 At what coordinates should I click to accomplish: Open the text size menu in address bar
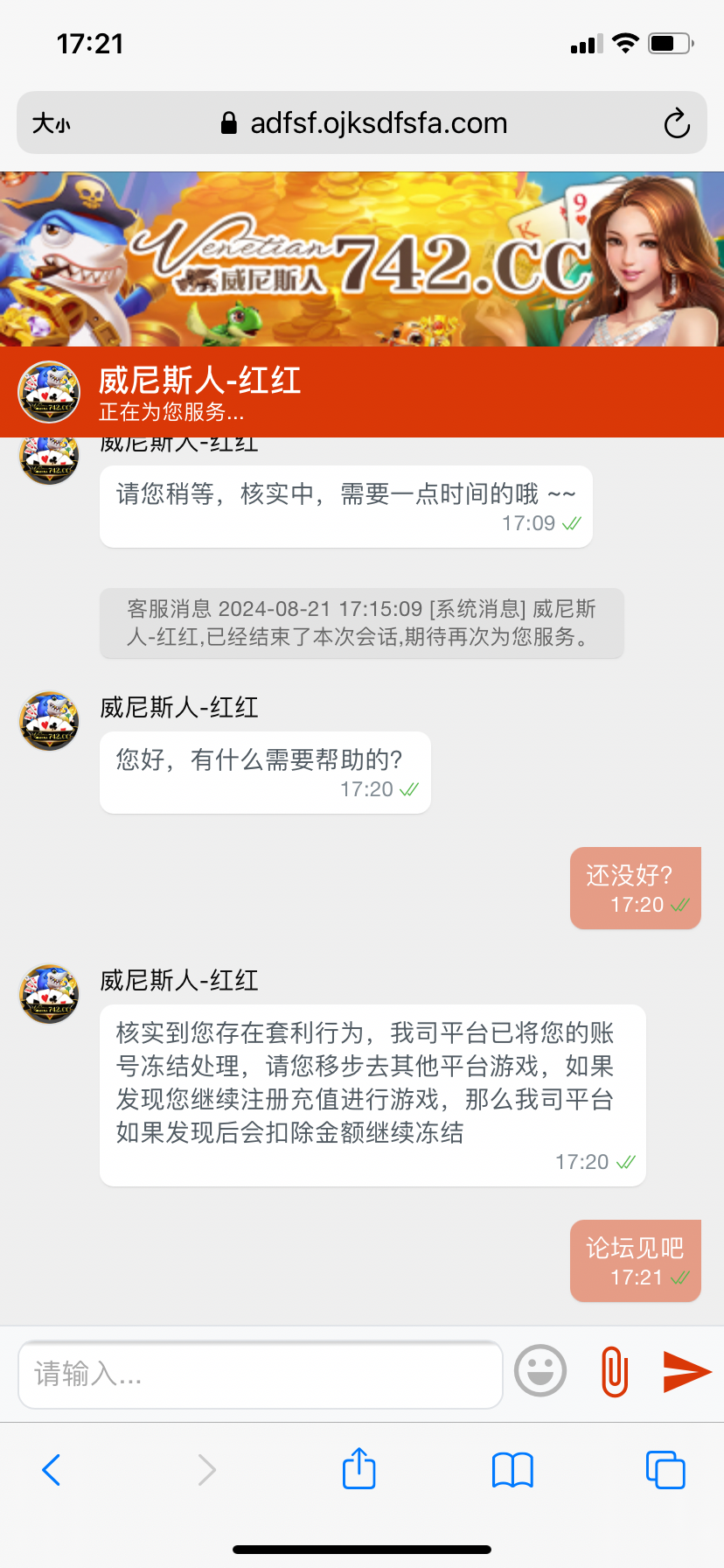[51, 123]
